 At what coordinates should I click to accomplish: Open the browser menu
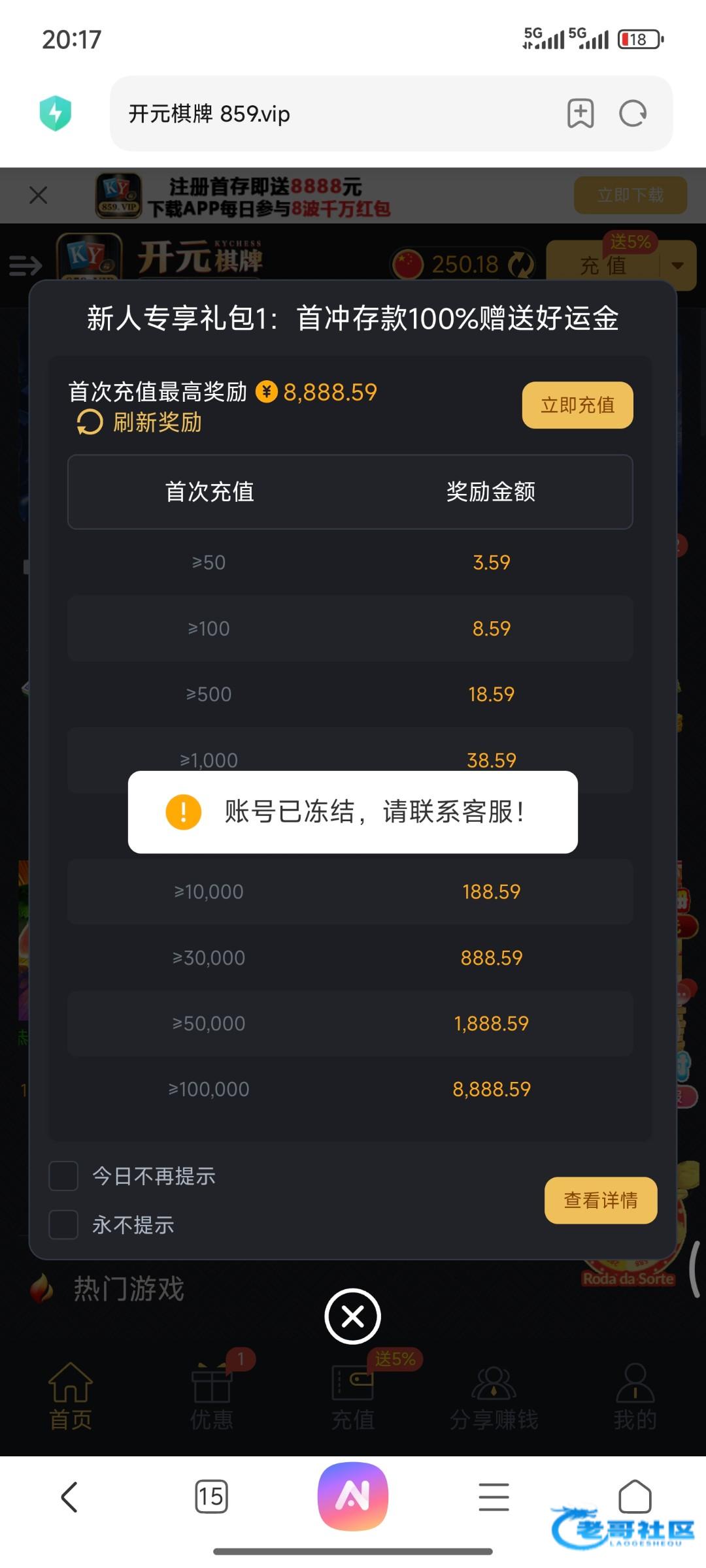click(494, 1496)
